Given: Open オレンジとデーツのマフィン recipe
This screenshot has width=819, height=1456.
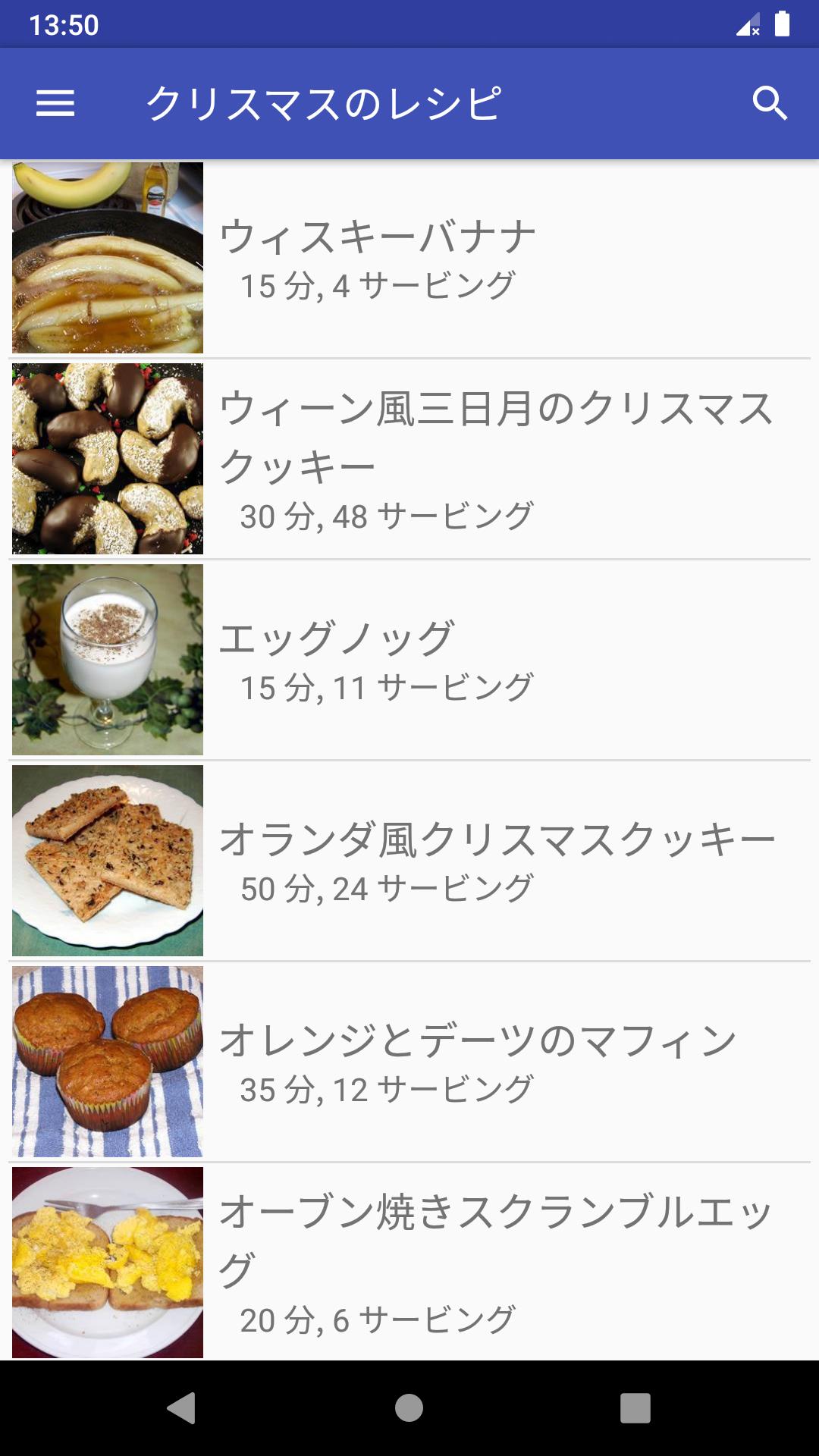Looking at the screenshot, I should [409, 1062].
